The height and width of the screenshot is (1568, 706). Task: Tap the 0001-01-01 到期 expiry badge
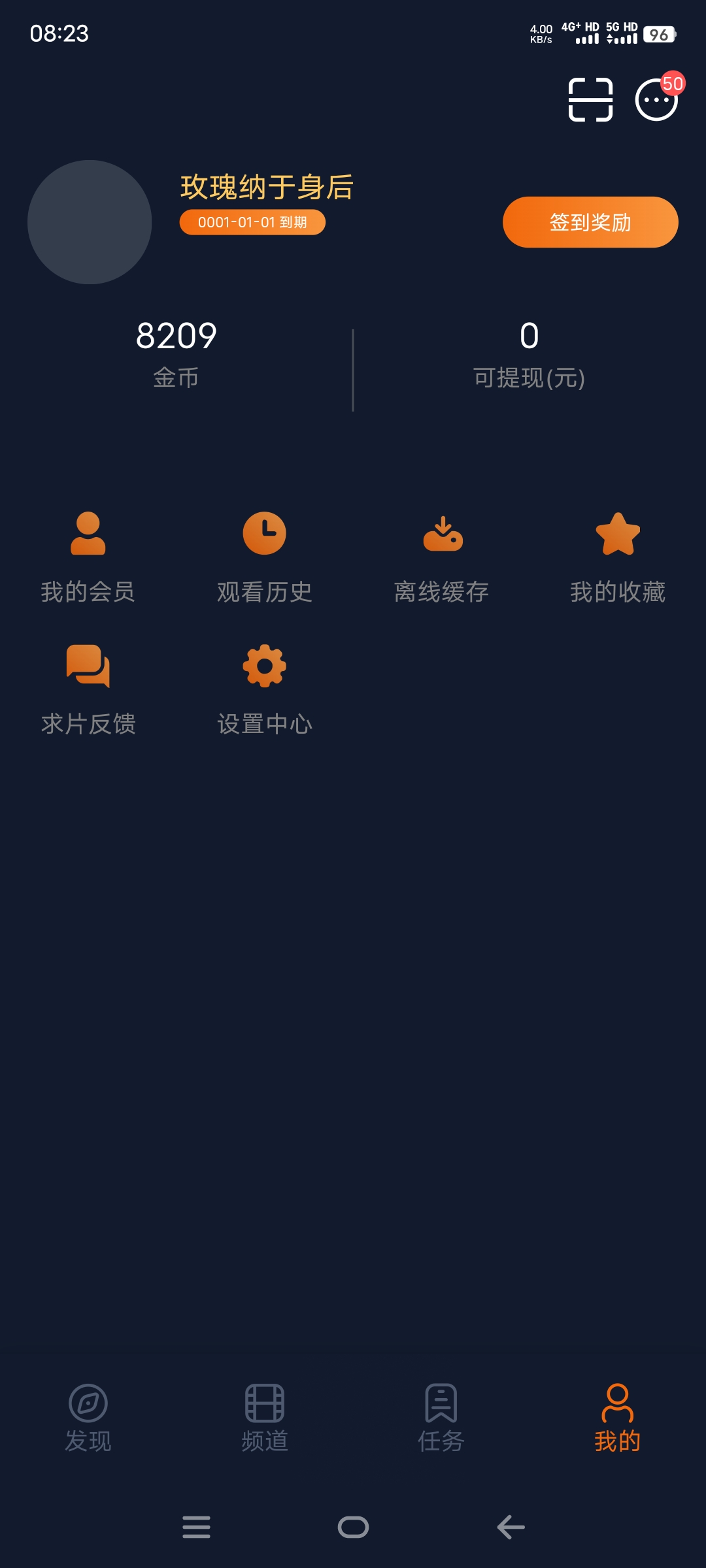(x=252, y=222)
